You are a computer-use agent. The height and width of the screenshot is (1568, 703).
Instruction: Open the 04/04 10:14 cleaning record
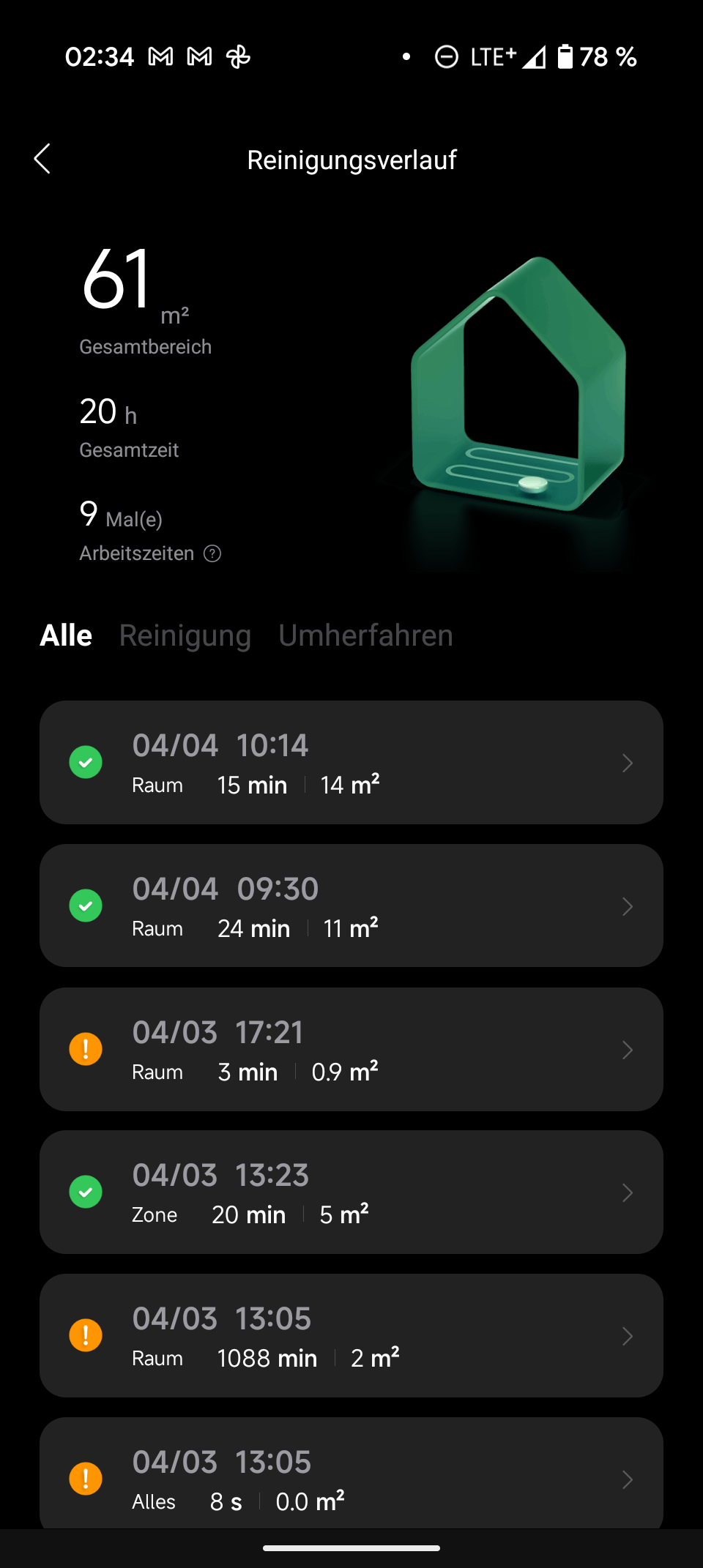pos(351,762)
